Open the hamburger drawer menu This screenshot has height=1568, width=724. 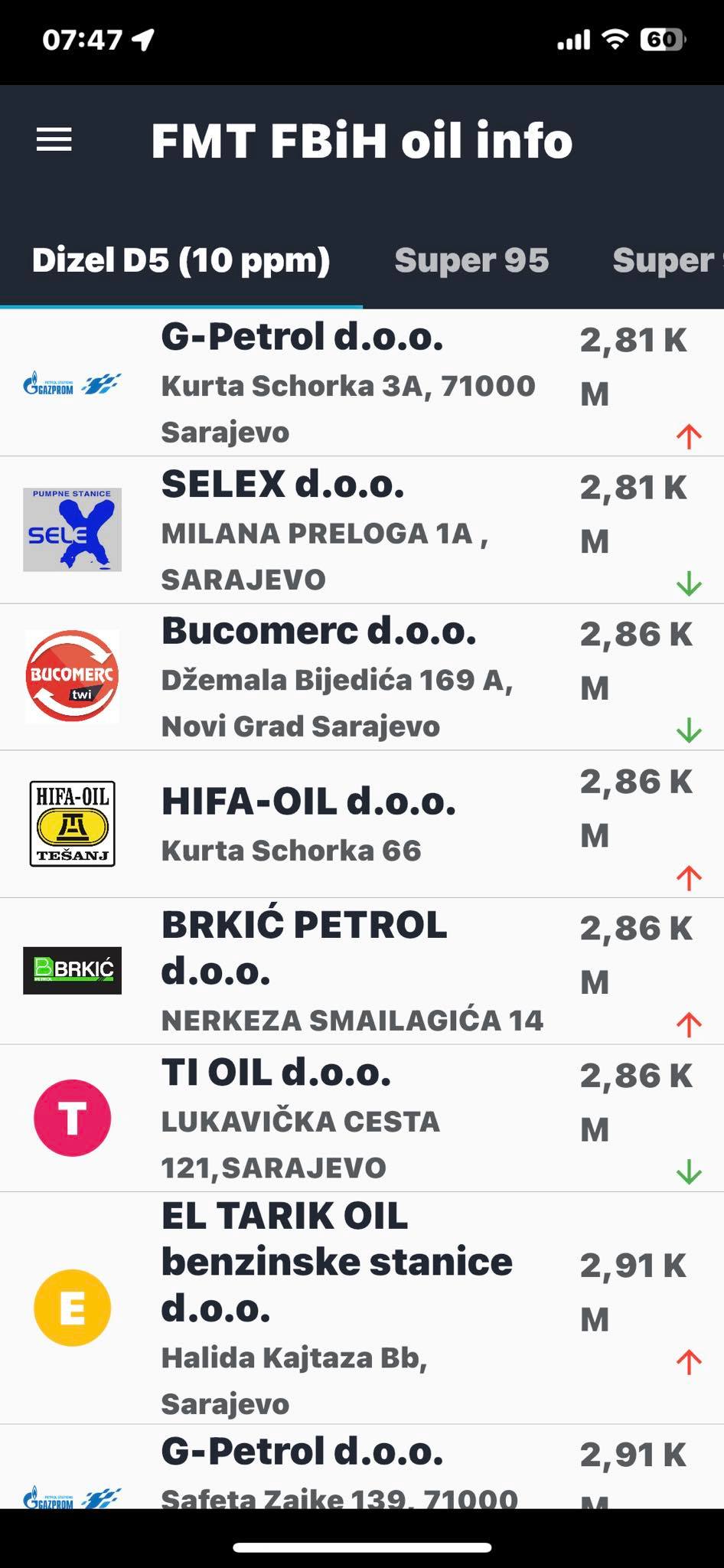coord(54,139)
